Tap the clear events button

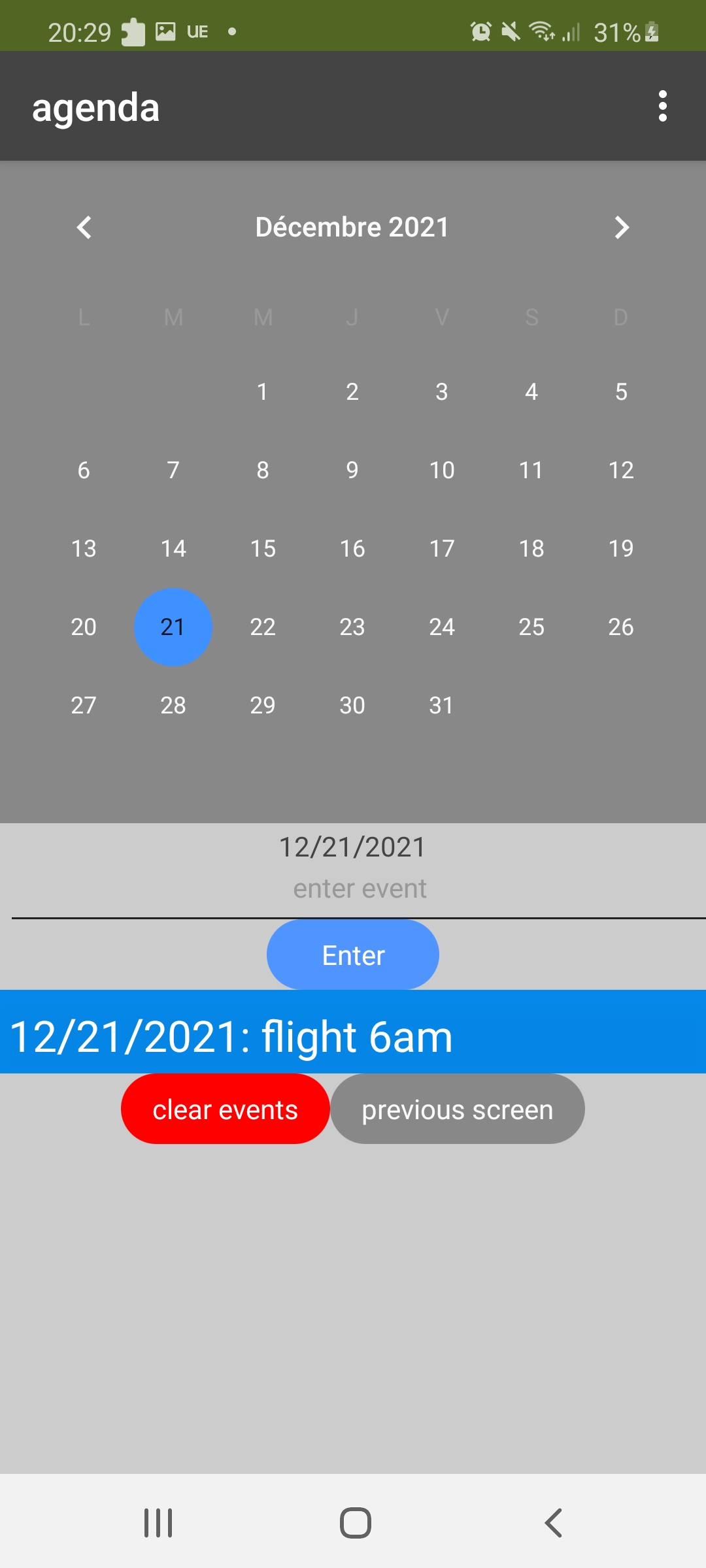pyautogui.click(x=226, y=1109)
